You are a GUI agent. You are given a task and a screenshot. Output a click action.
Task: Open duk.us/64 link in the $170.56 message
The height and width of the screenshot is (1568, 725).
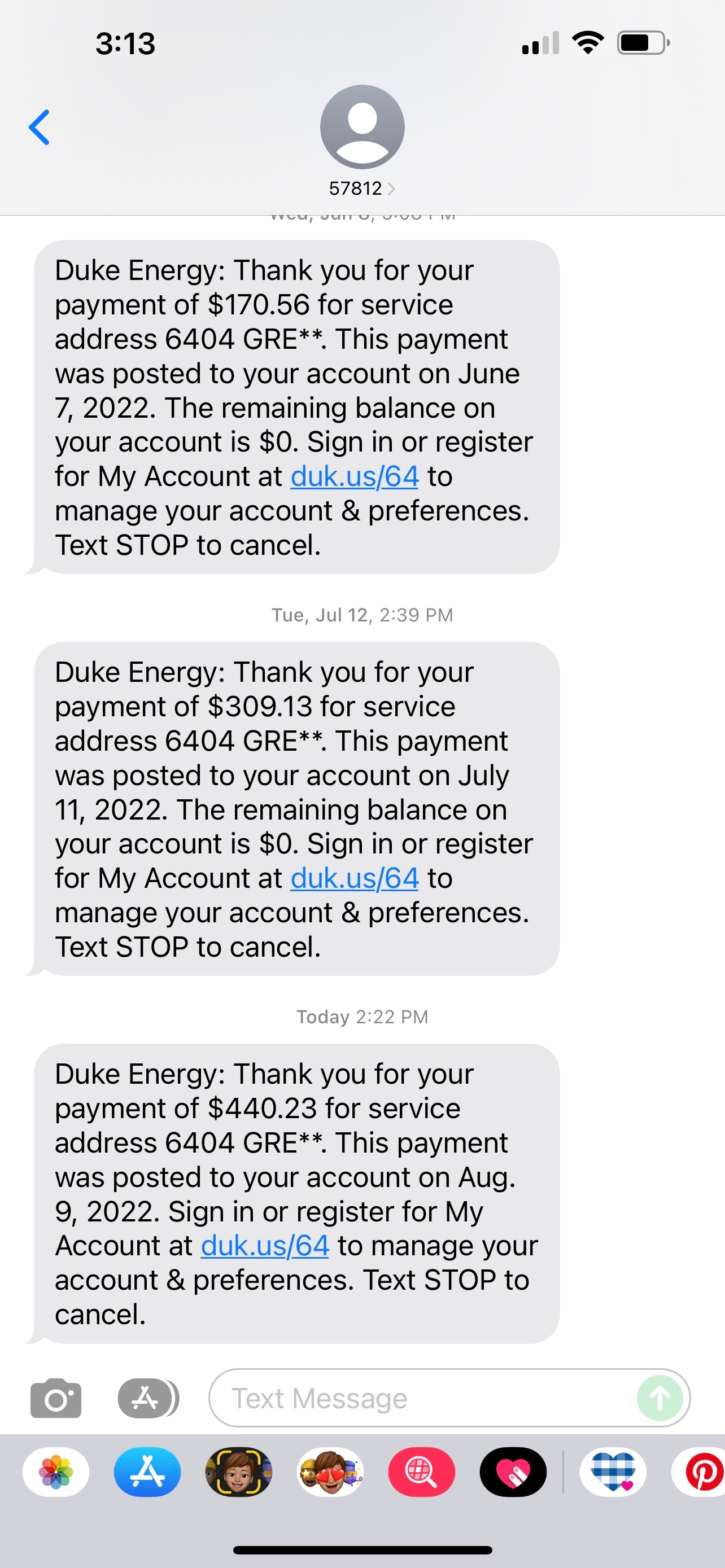point(354,476)
